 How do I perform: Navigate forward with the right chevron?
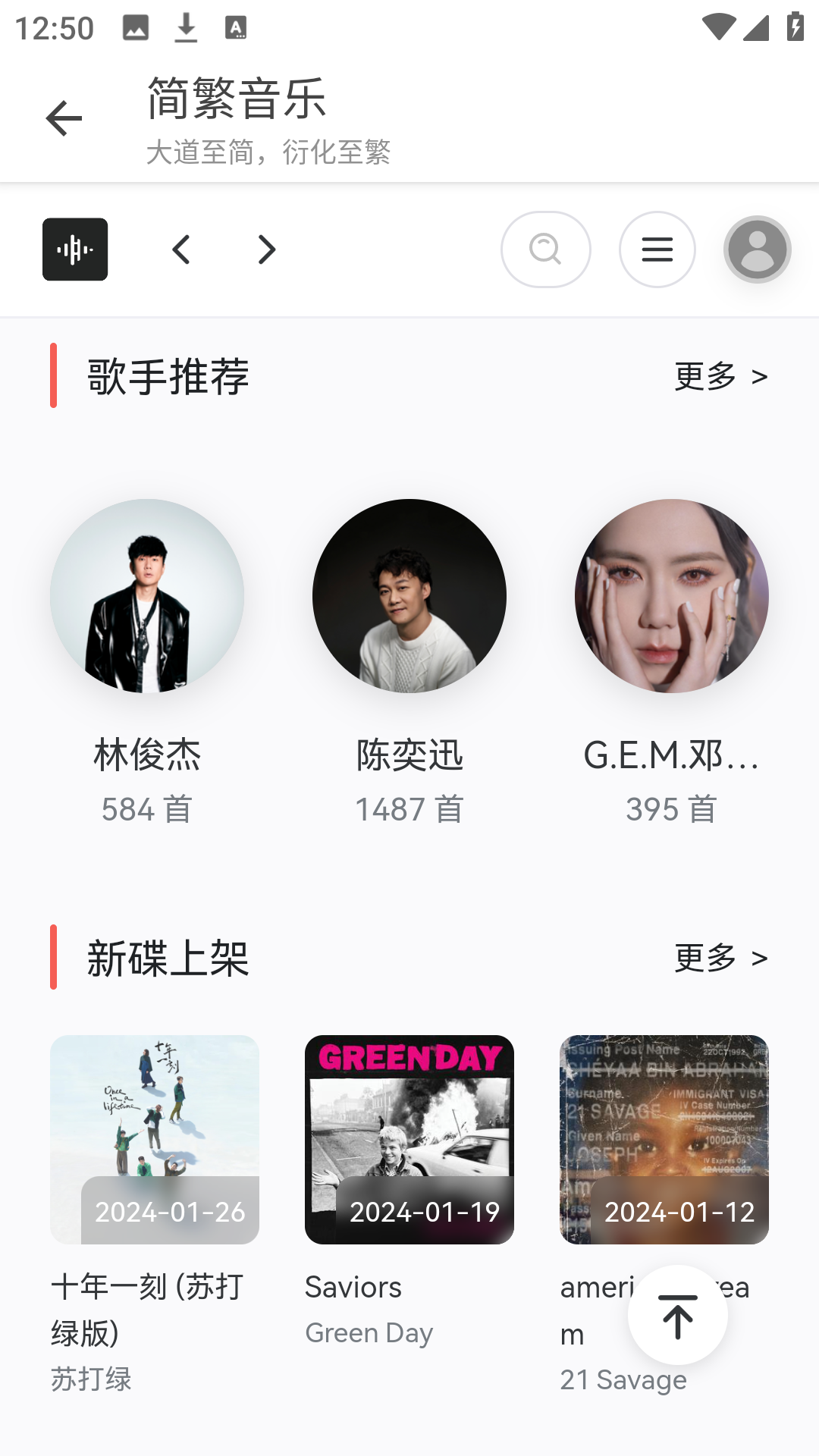(266, 249)
